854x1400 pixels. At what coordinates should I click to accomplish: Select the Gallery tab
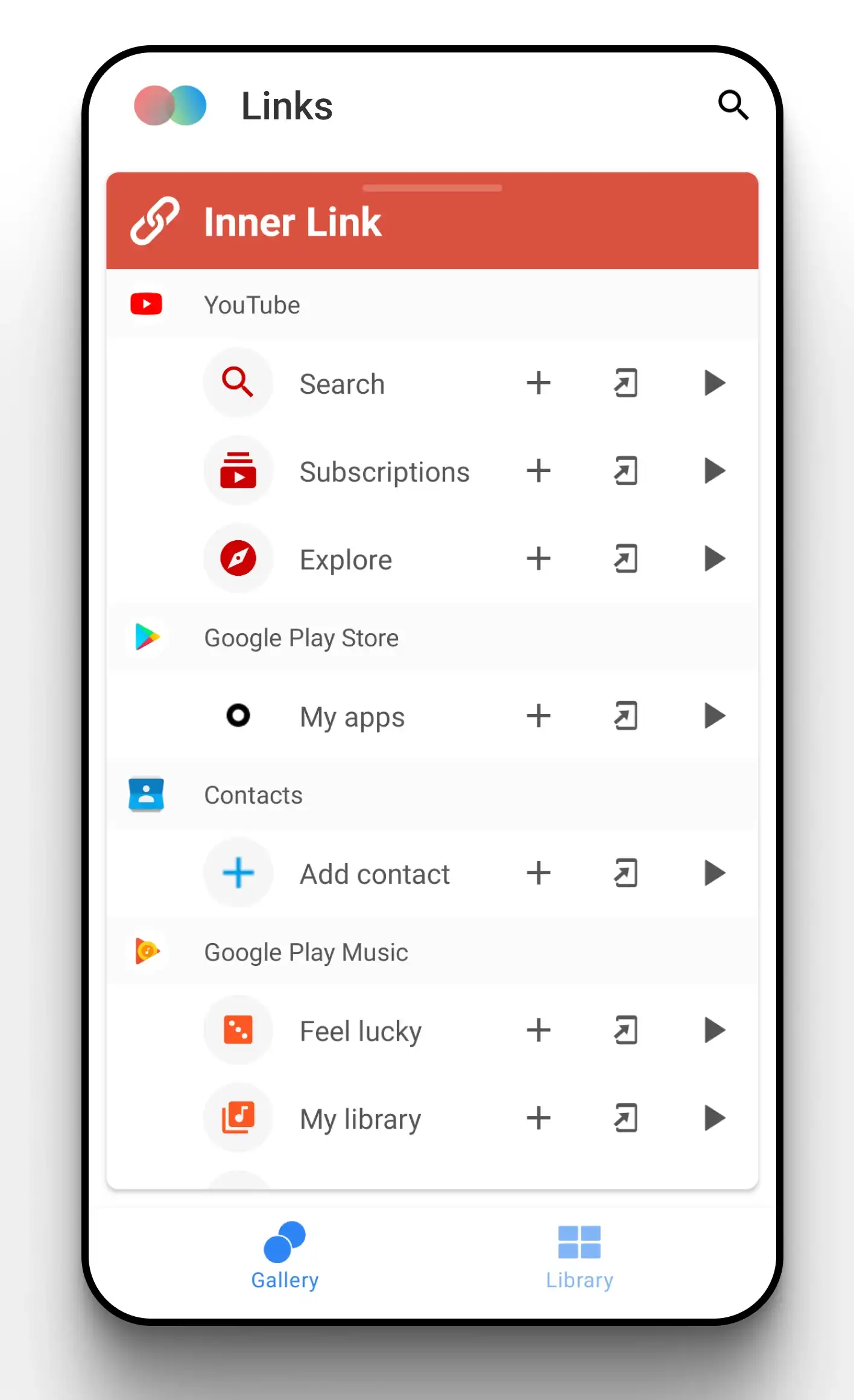[x=285, y=1257]
